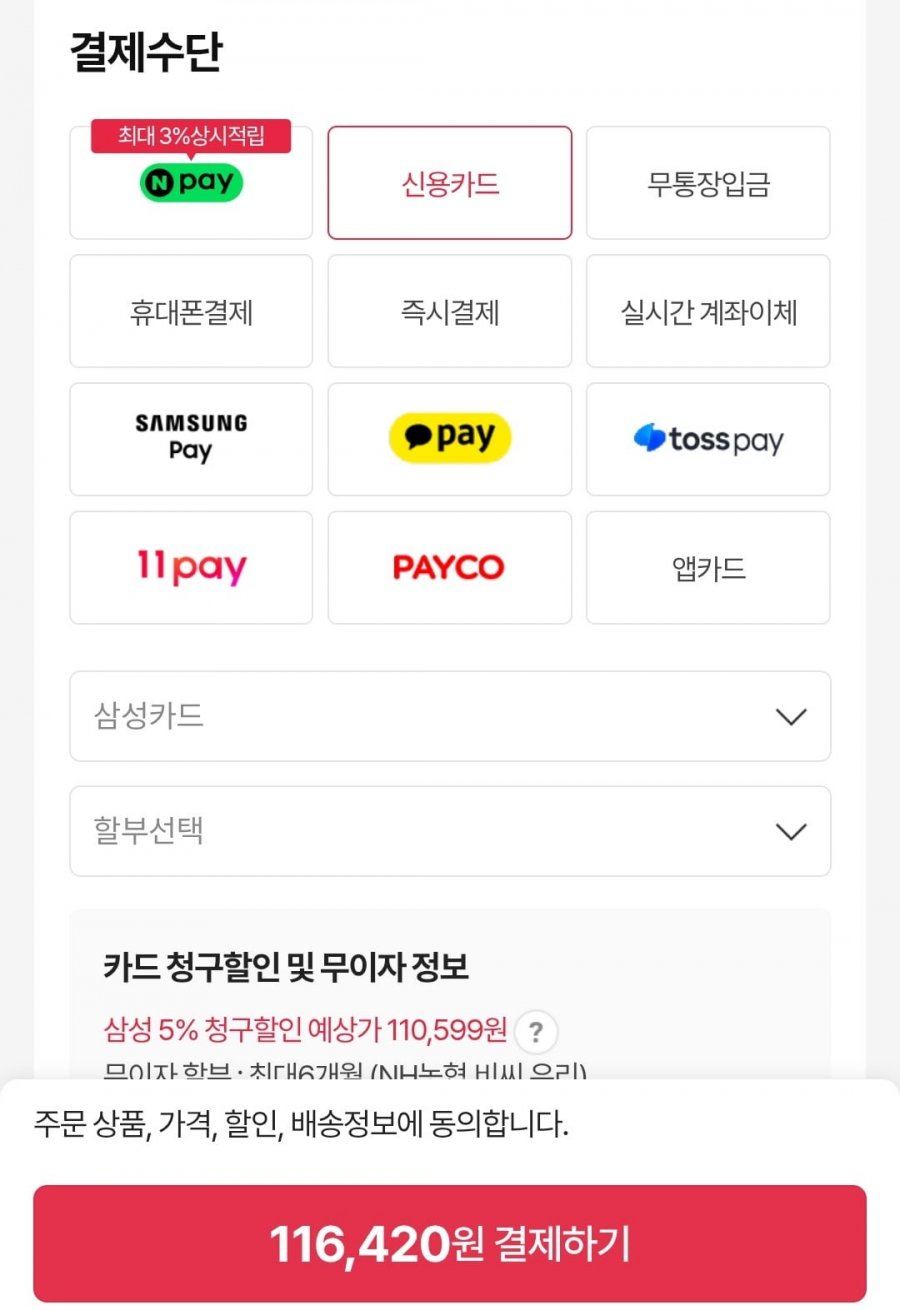This screenshot has height=1310, width=900.
Task: Pick PAYCO as payment method
Action: tap(450, 568)
